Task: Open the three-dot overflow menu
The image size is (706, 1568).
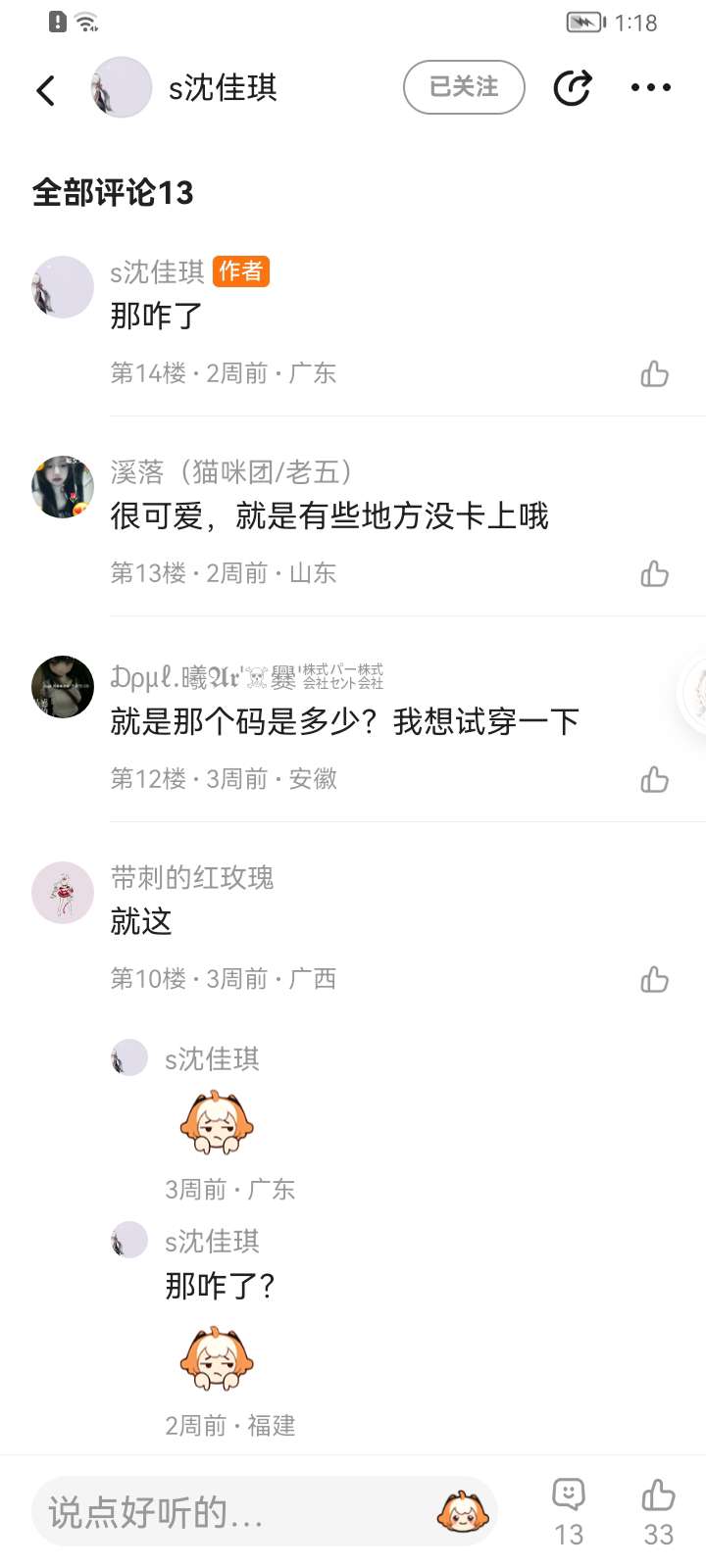Action: [650, 88]
